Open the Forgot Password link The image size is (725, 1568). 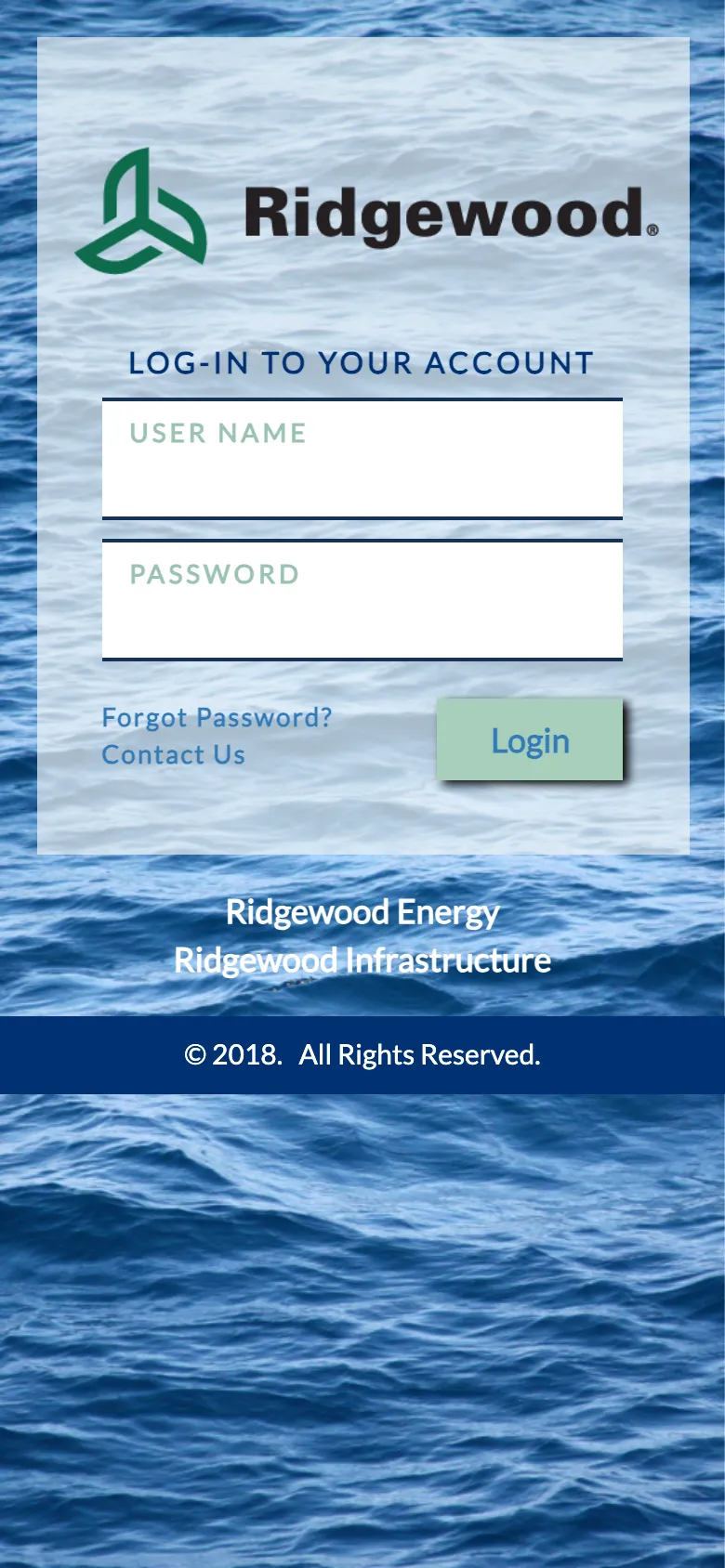(x=217, y=717)
